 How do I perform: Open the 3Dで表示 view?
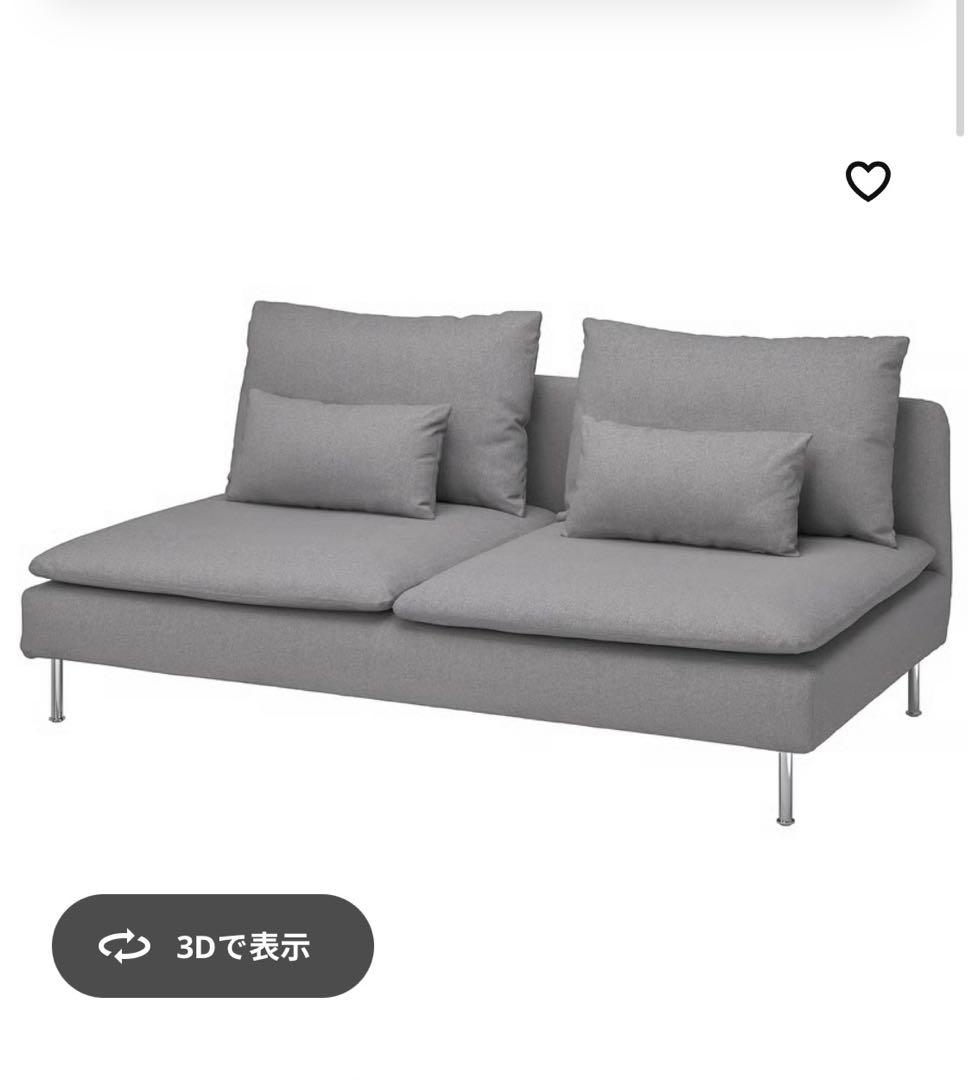213,945
